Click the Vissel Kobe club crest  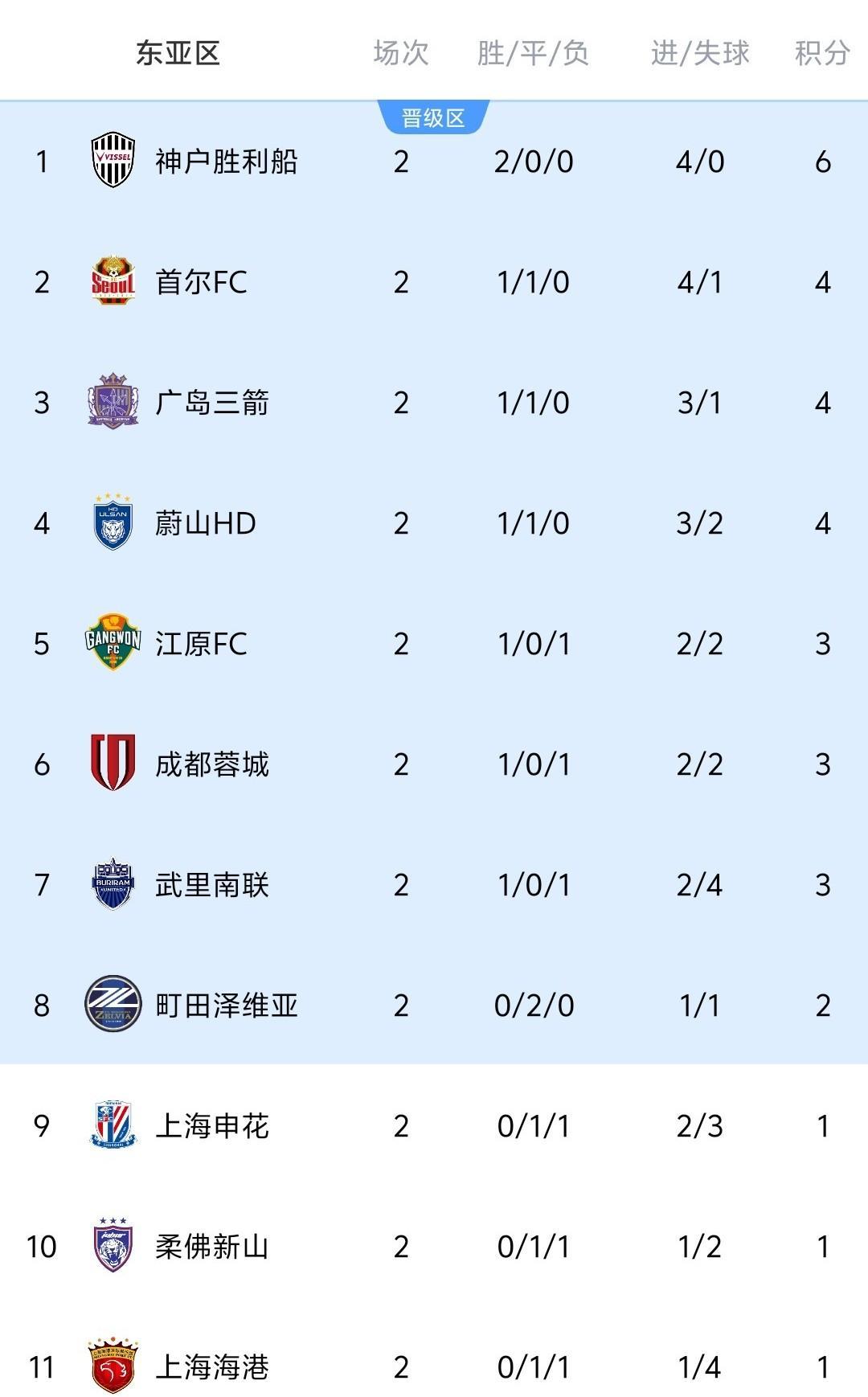point(113,159)
